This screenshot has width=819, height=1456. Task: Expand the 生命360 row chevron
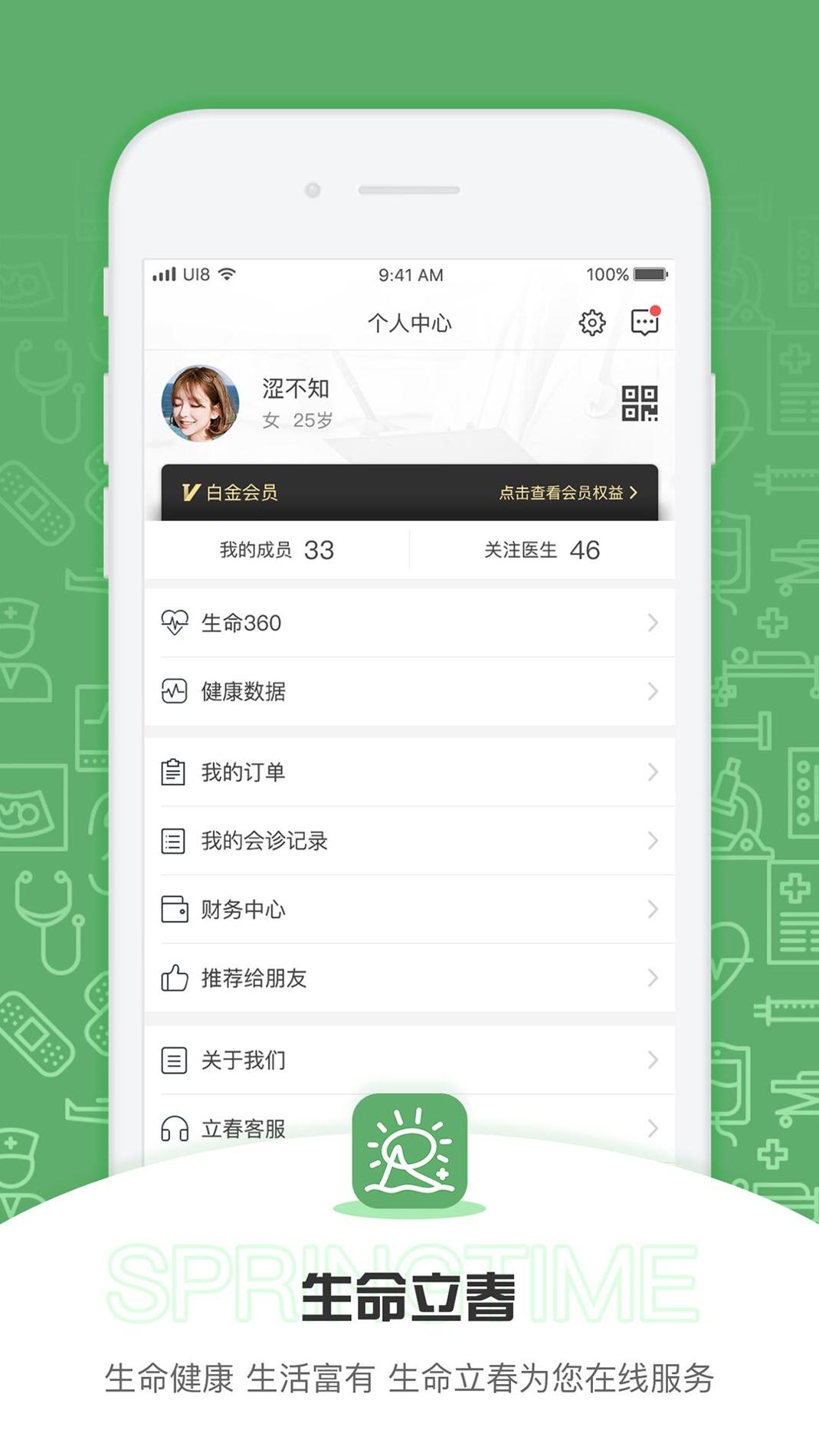650,623
